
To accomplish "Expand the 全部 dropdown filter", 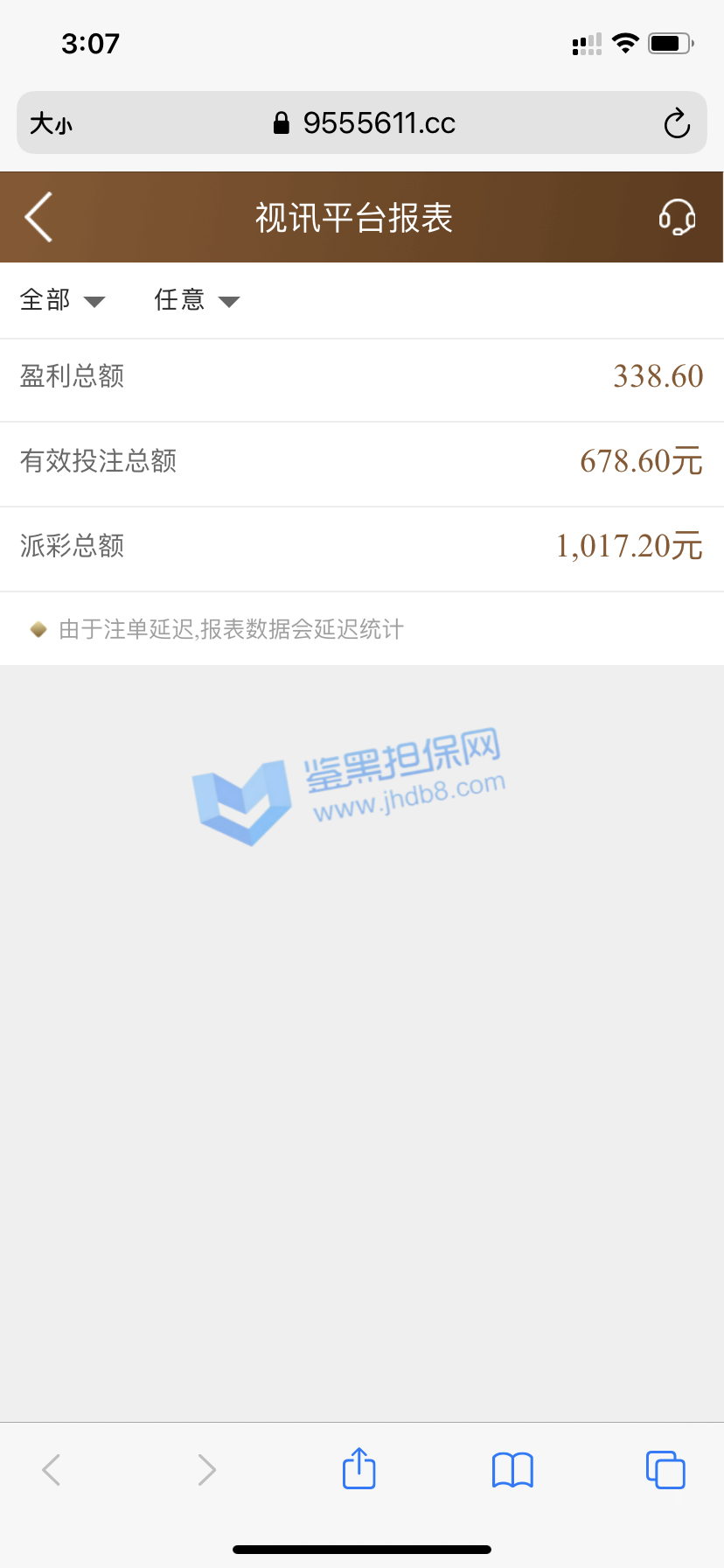I will tap(62, 300).
